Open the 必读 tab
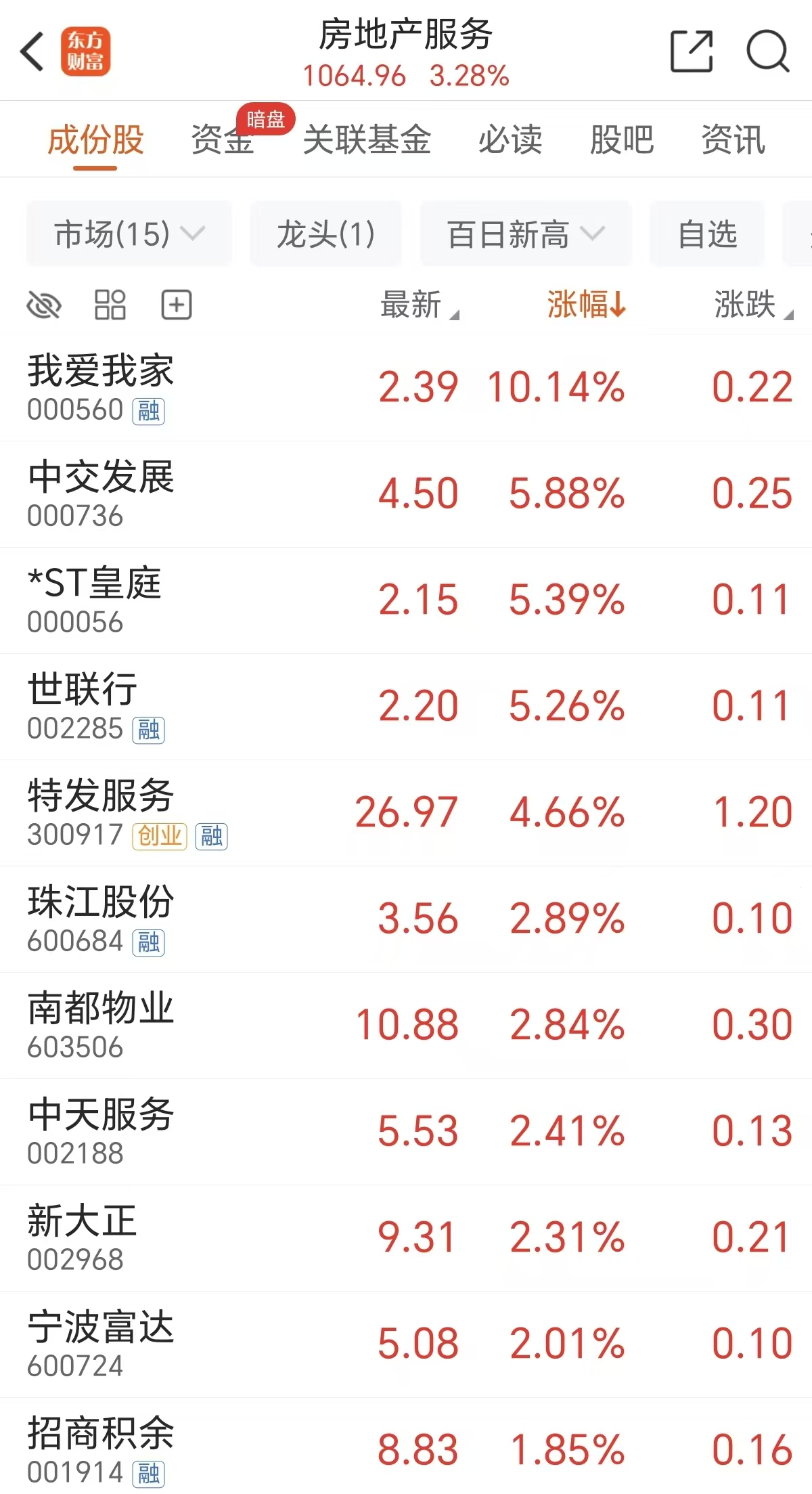The height and width of the screenshot is (1494, 812). 510,139
